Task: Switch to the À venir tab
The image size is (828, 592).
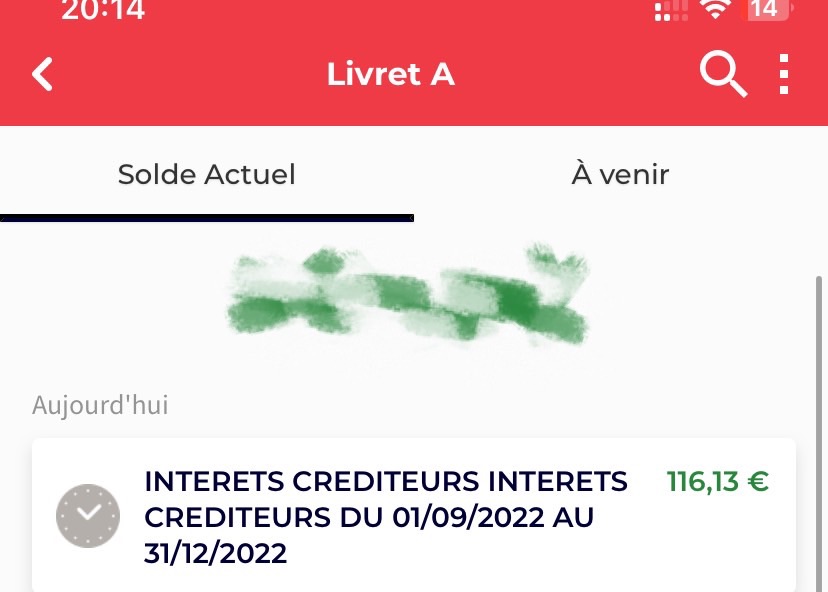Action: click(x=620, y=175)
